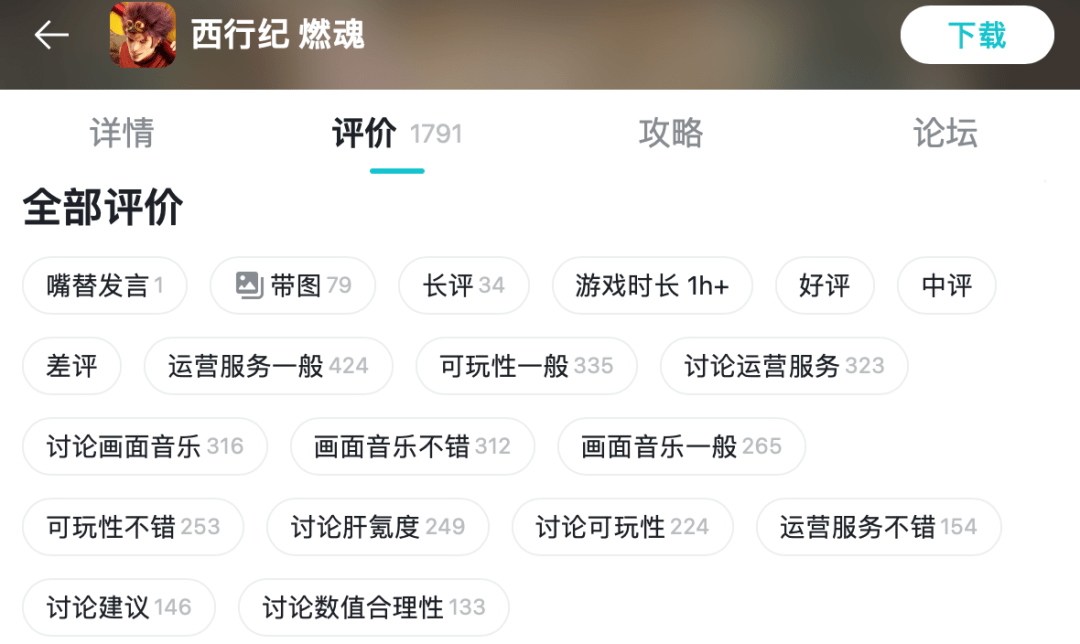Screen dimensions: 1080x644
Task: Open the 攻略 tab
Action: pyautogui.click(x=671, y=134)
